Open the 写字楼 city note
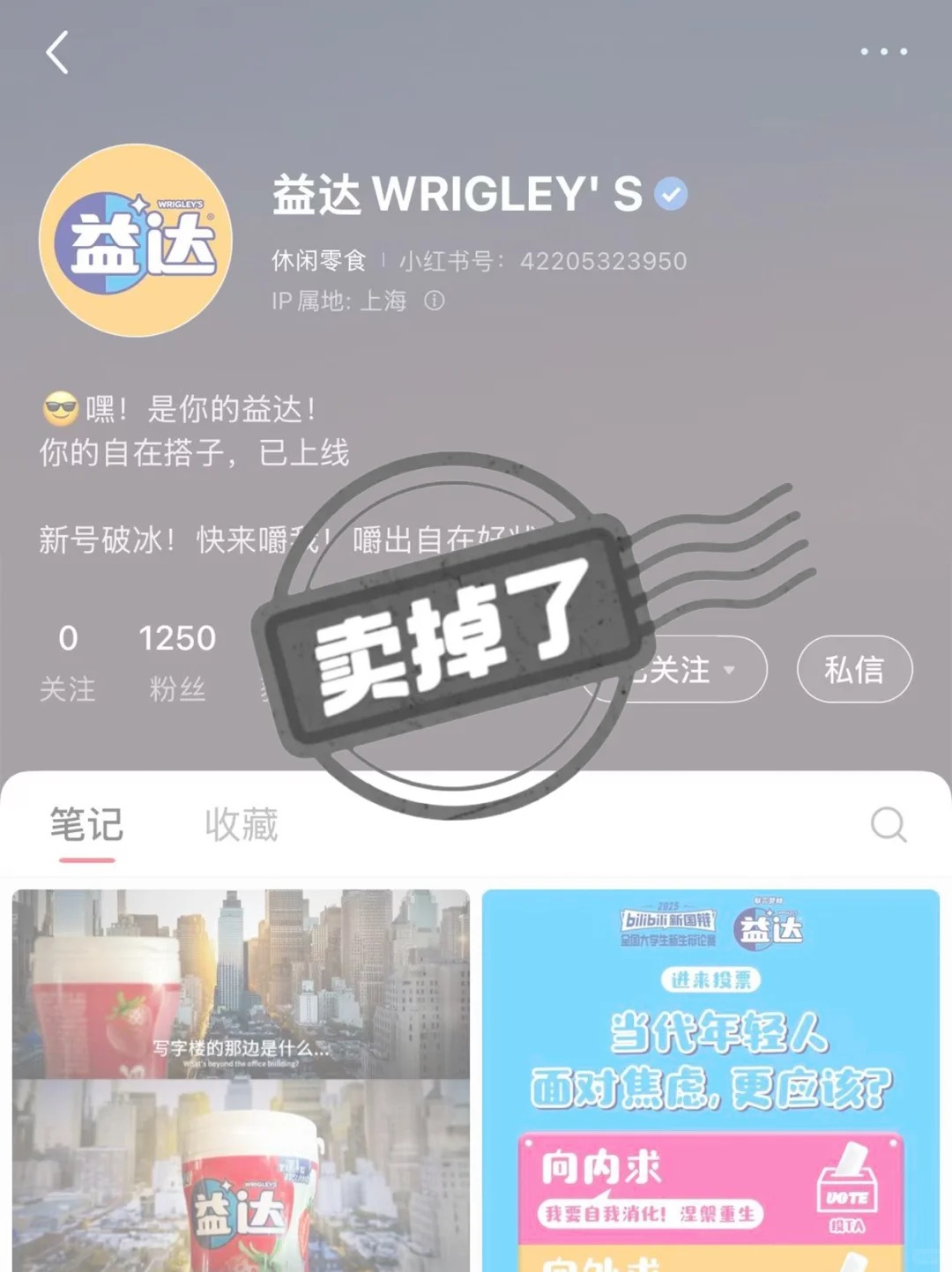The height and width of the screenshot is (1272, 952). [241, 1080]
